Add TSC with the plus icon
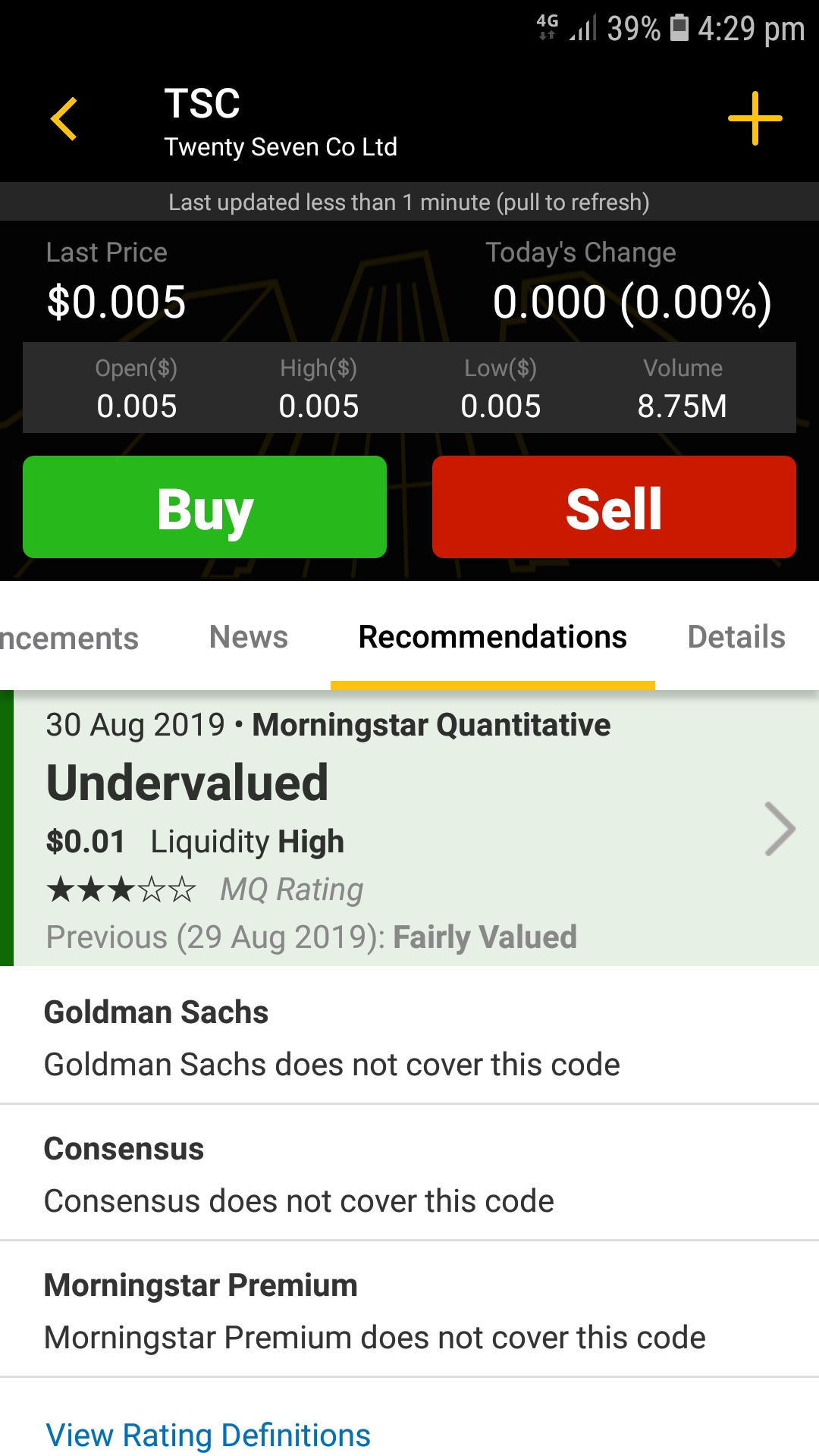The image size is (819, 1456). (755, 118)
